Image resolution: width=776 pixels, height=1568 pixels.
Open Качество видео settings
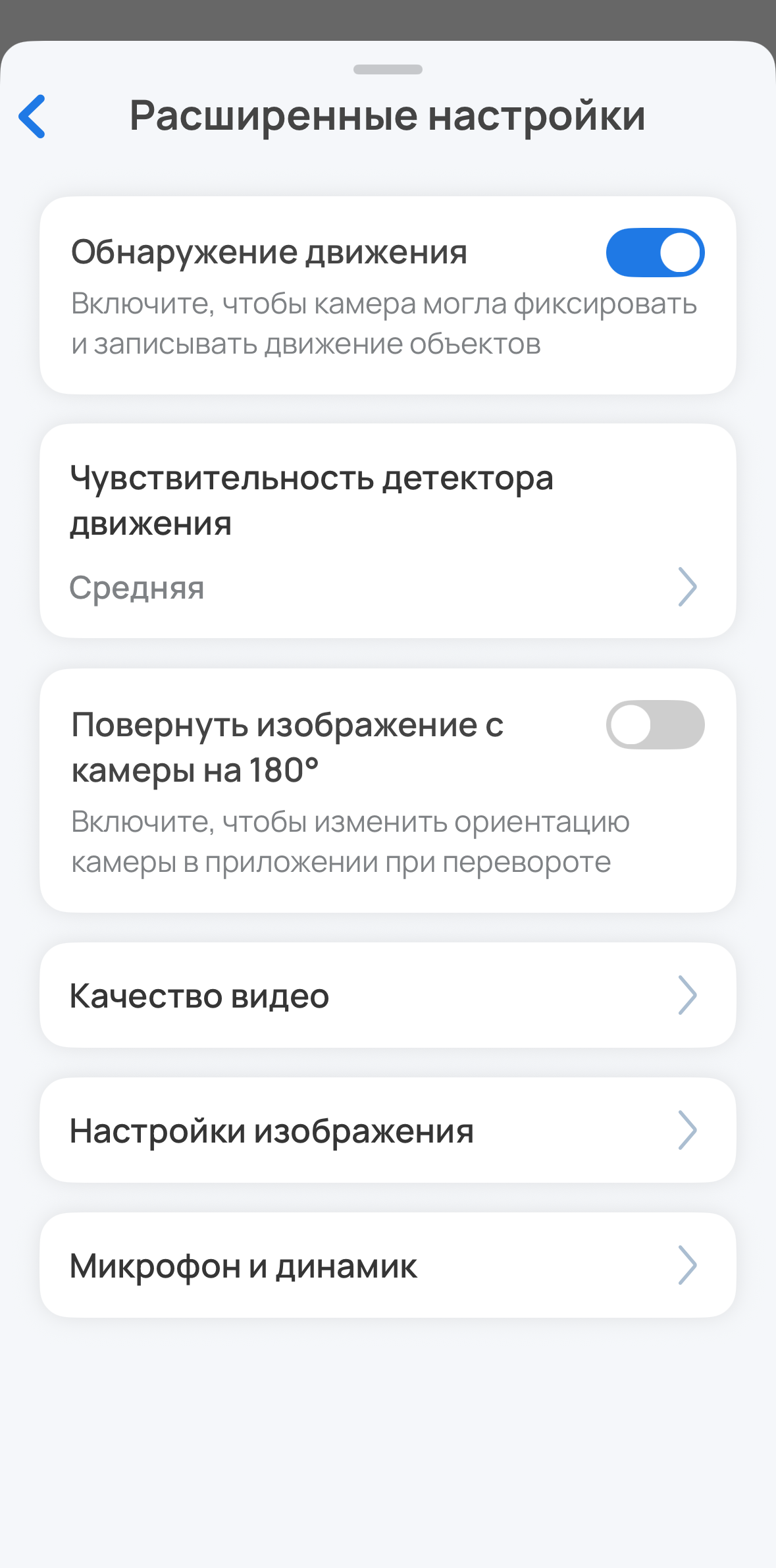click(387, 995)
